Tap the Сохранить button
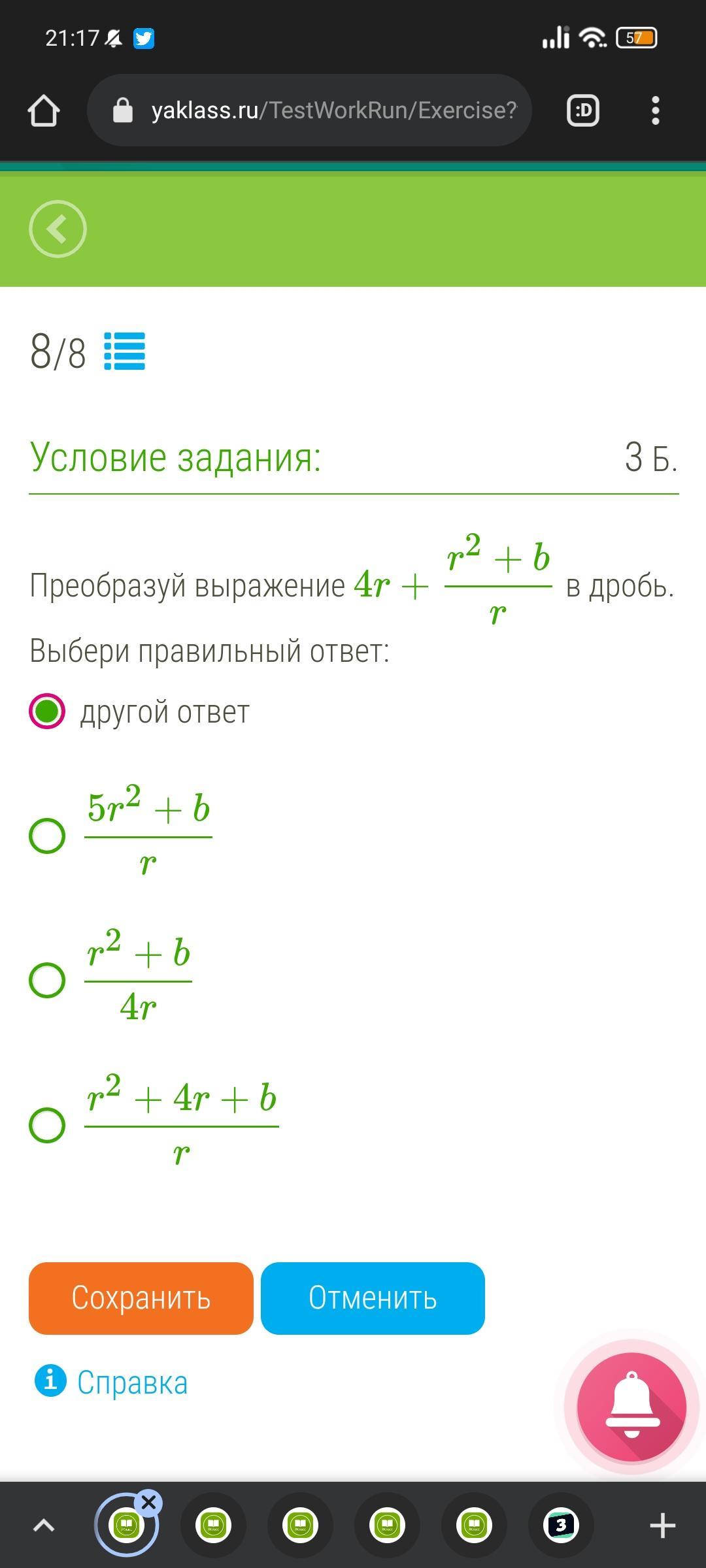 (141, 1298)
